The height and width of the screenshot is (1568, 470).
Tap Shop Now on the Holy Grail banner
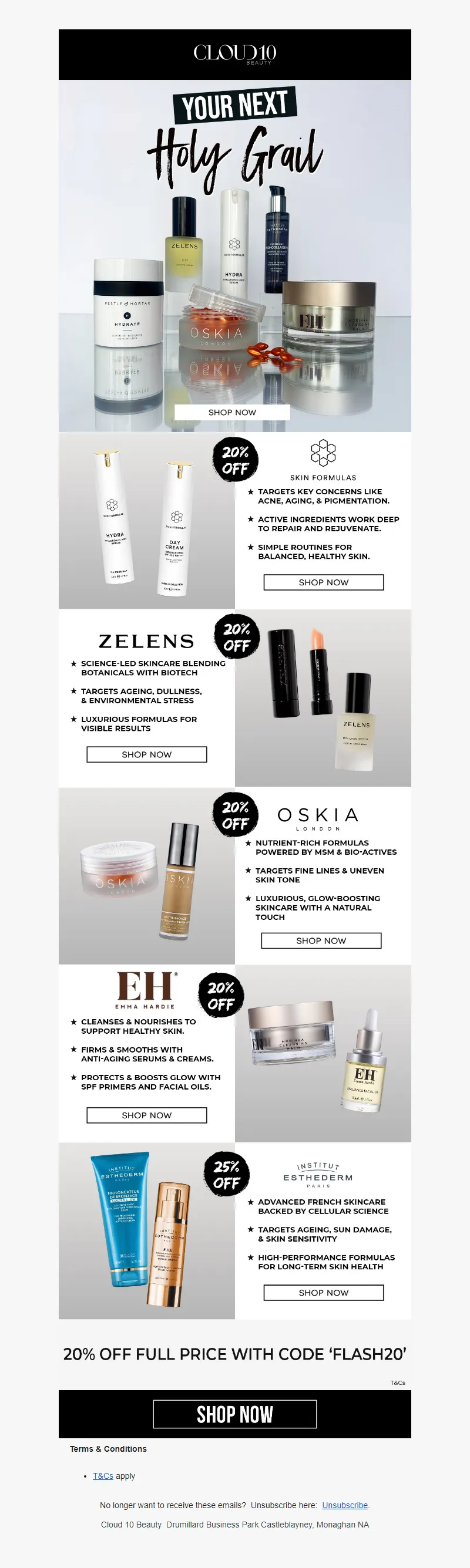point(232,412)
